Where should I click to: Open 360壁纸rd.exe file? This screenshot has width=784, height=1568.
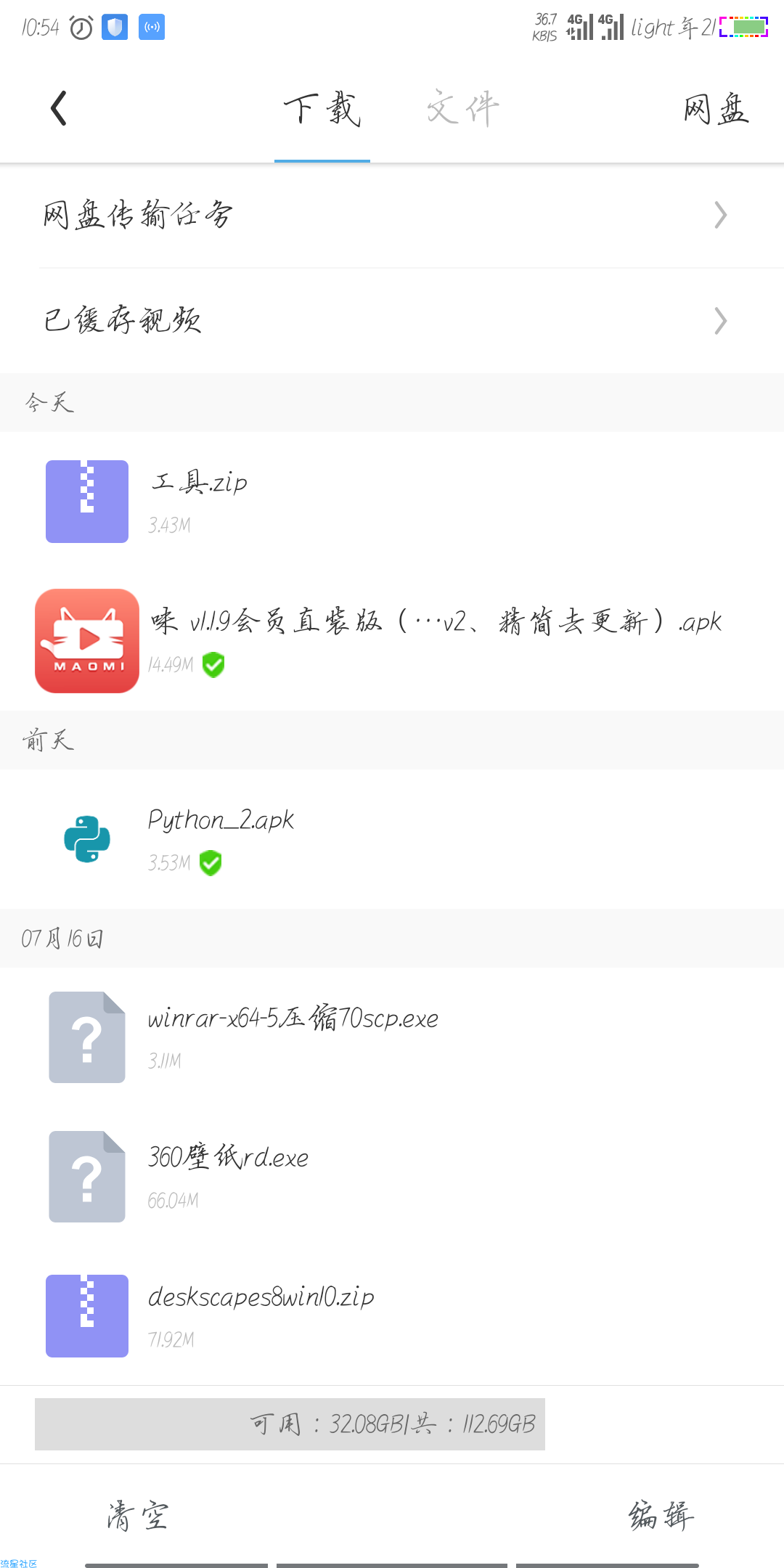pyautogui.click(x=392, y=1177)
